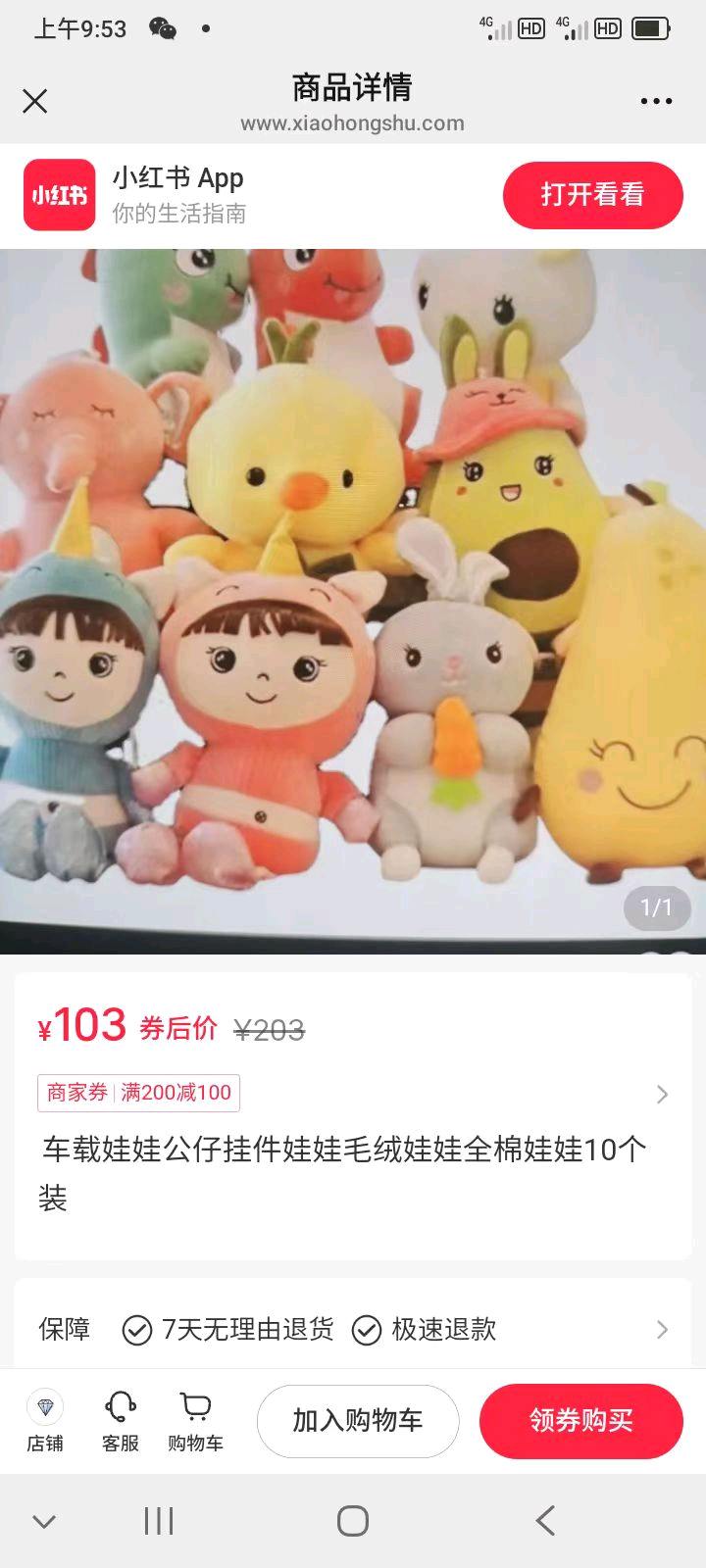Expand the 满200减100 merchant coupon row
Viewport: 706px width, 1568px height.
(x=661, y=1094)
